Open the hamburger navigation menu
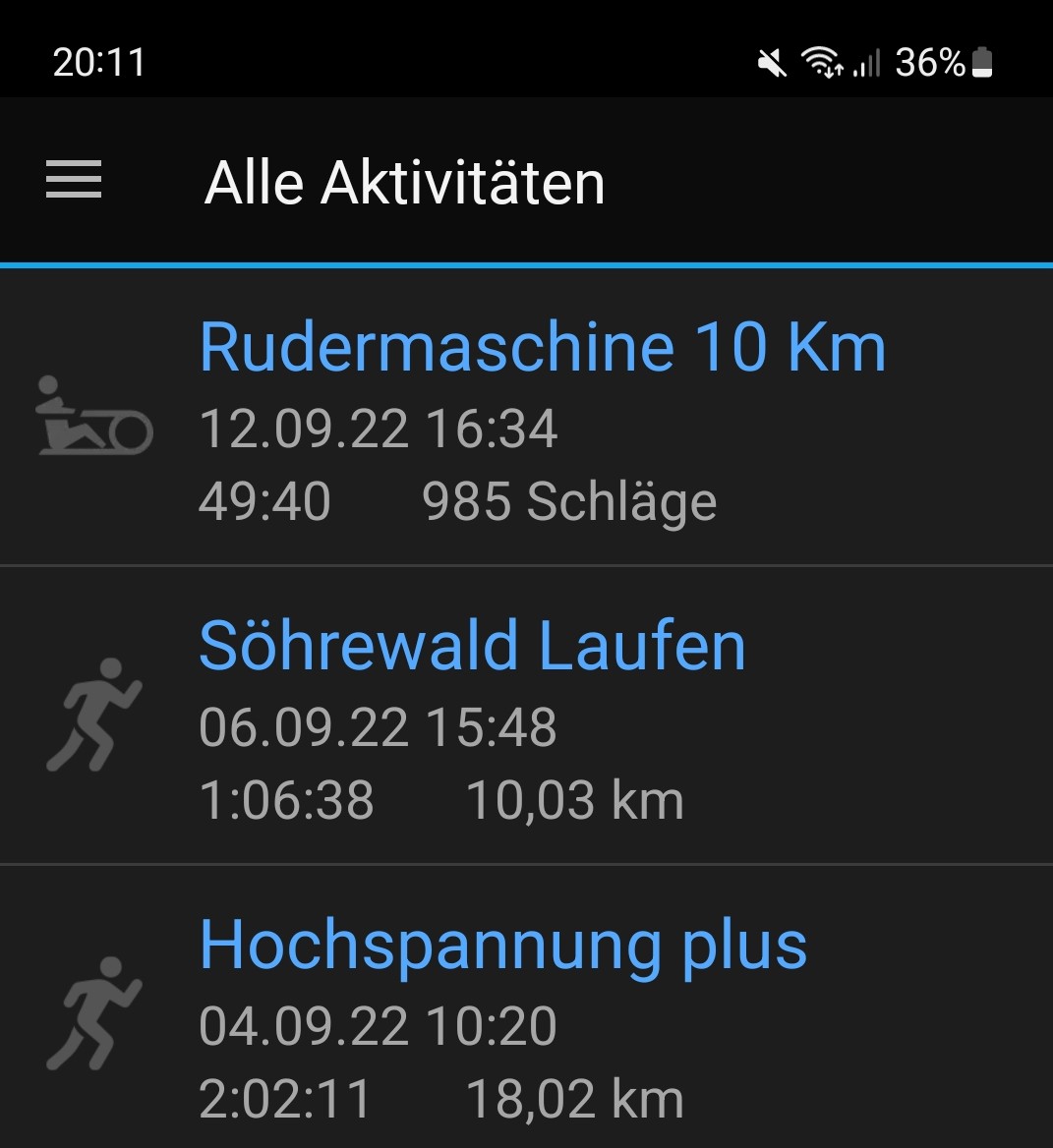The width and height of the screenshot is (1053, 1148). pos(74,180)
